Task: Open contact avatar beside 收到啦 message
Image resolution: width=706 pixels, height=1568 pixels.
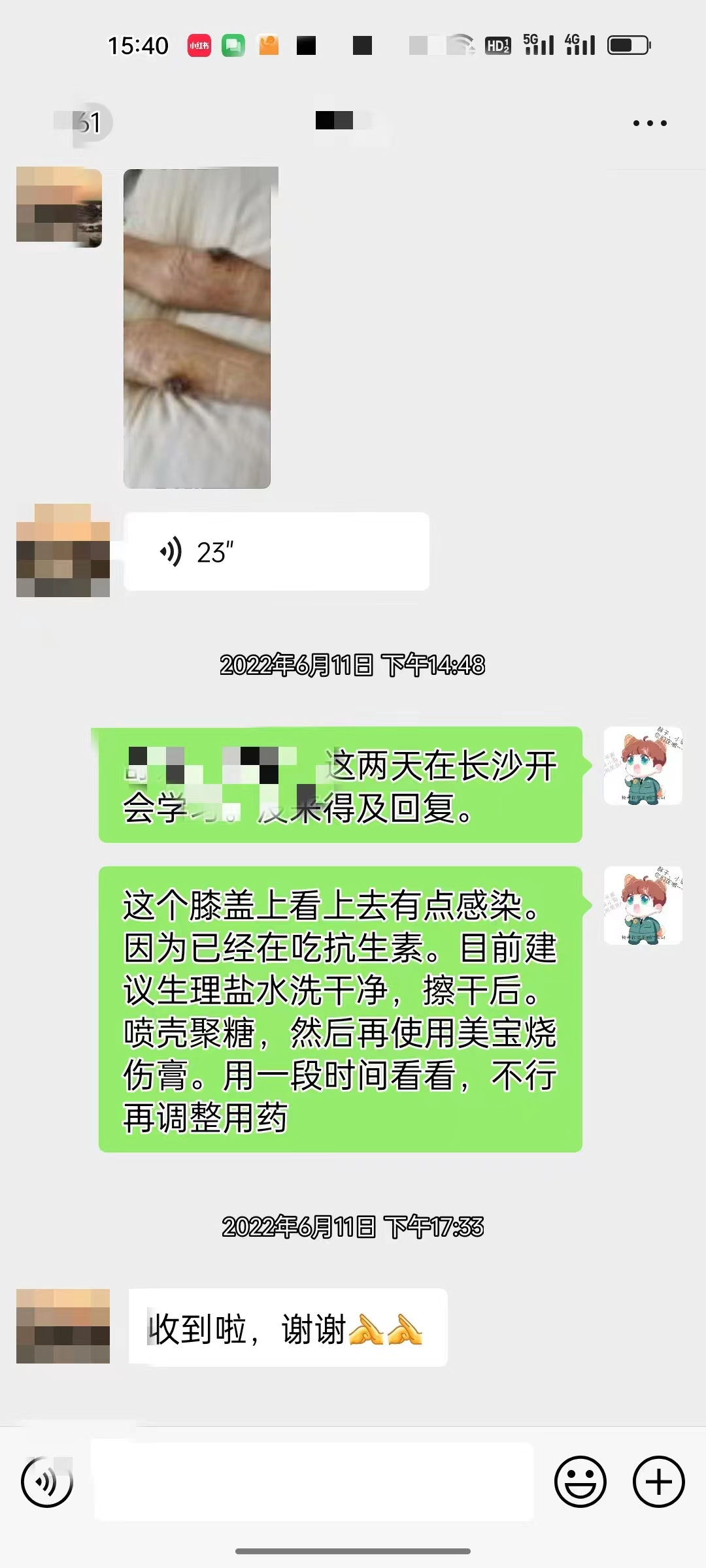Action: pyautogui.click(x=63, y=1326)
